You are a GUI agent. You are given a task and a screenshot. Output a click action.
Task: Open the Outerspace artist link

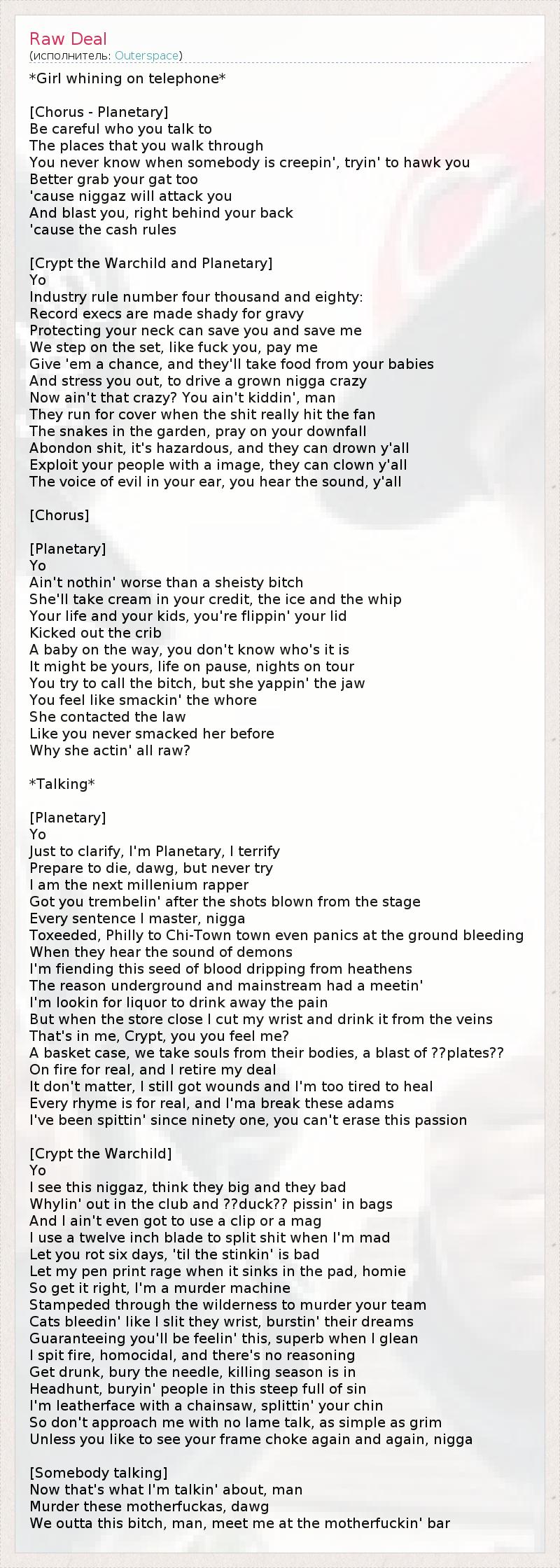pyautogui.click(x=146, y=55)
